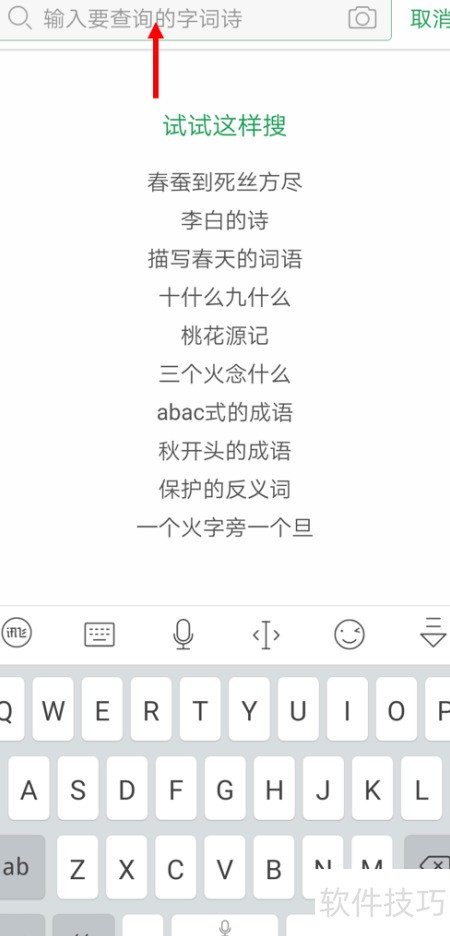
Task: Choose suggestion 描写春天的词语
Action: [224, 258]
